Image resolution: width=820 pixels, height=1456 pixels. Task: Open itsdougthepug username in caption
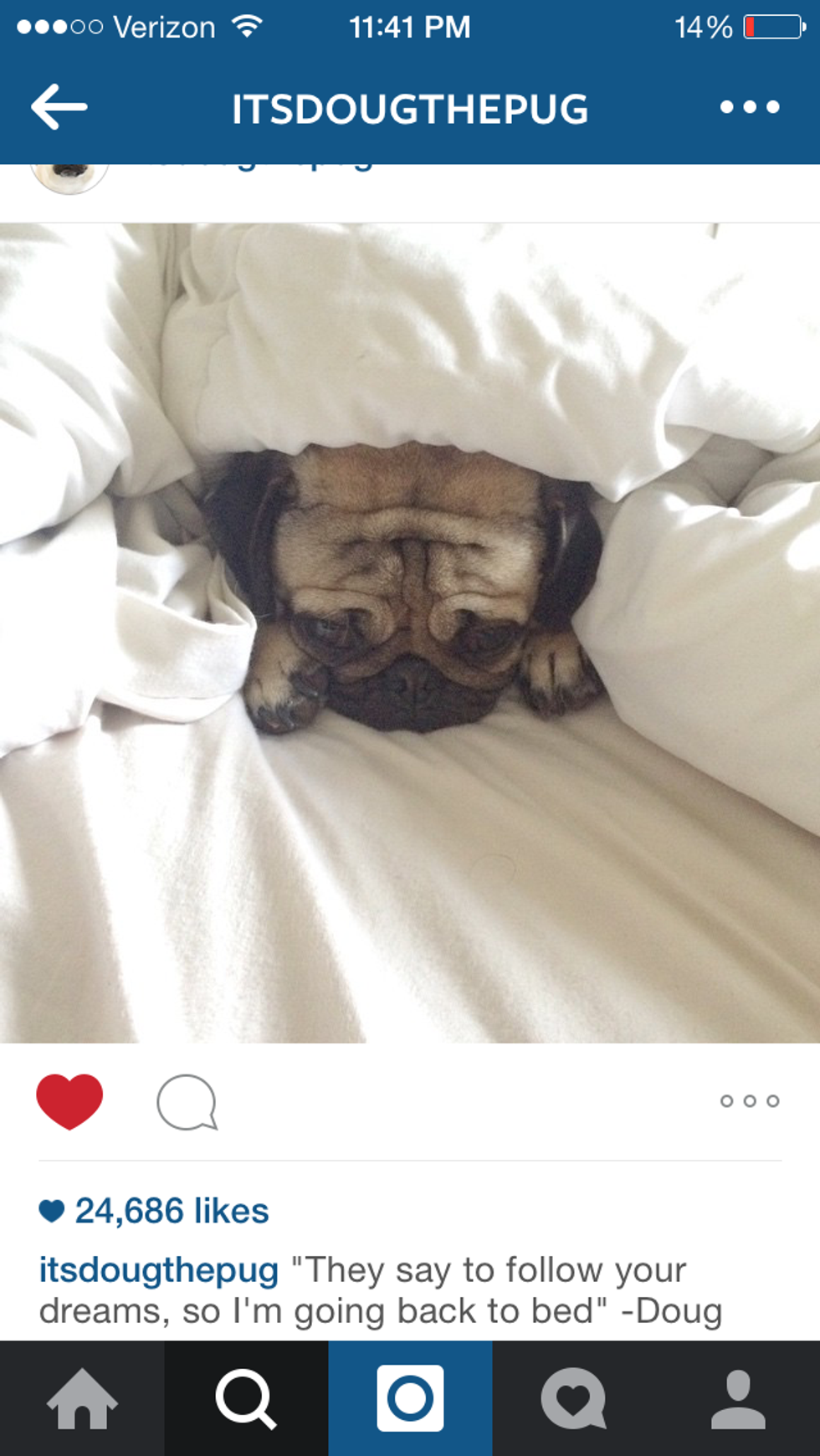(x=158, y=1270)
